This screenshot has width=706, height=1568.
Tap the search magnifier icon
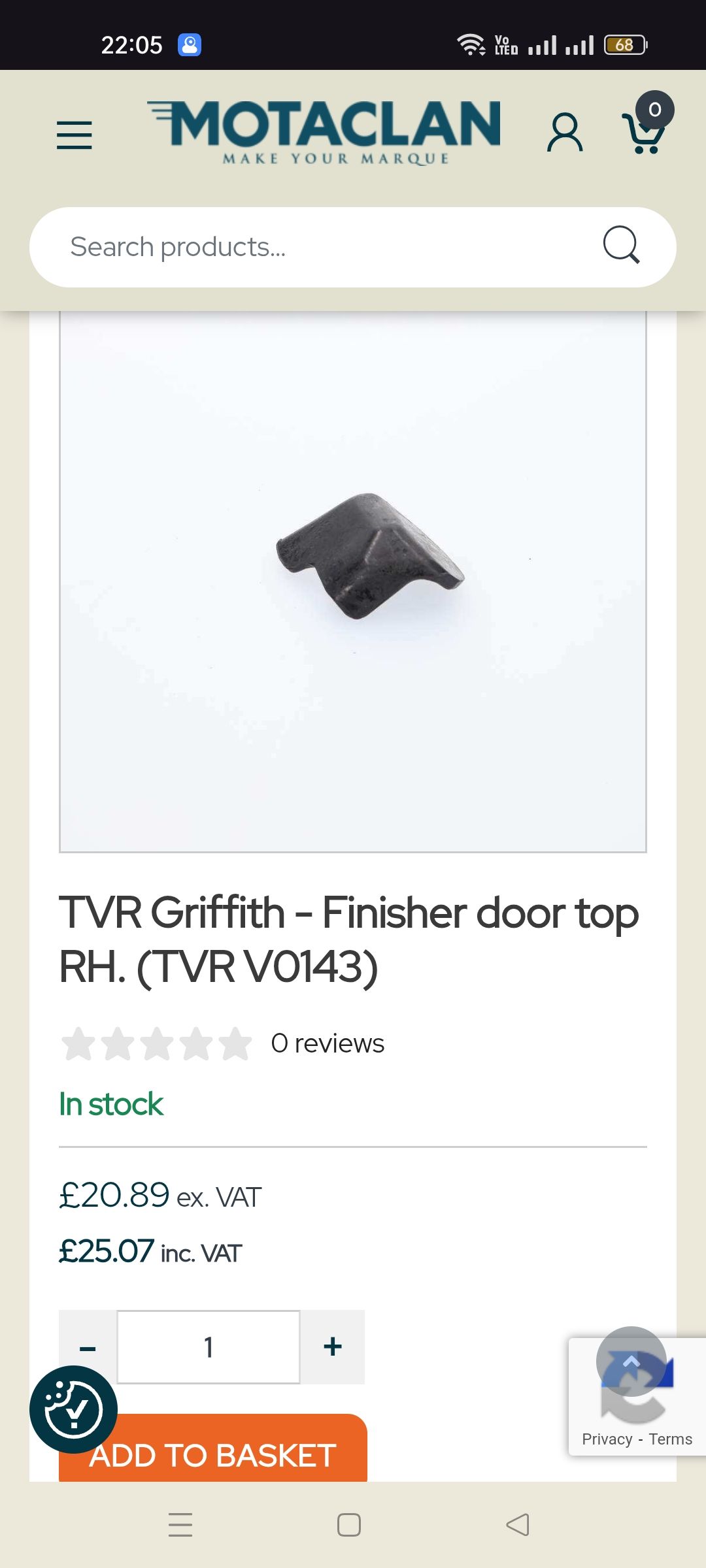point(620,246)
